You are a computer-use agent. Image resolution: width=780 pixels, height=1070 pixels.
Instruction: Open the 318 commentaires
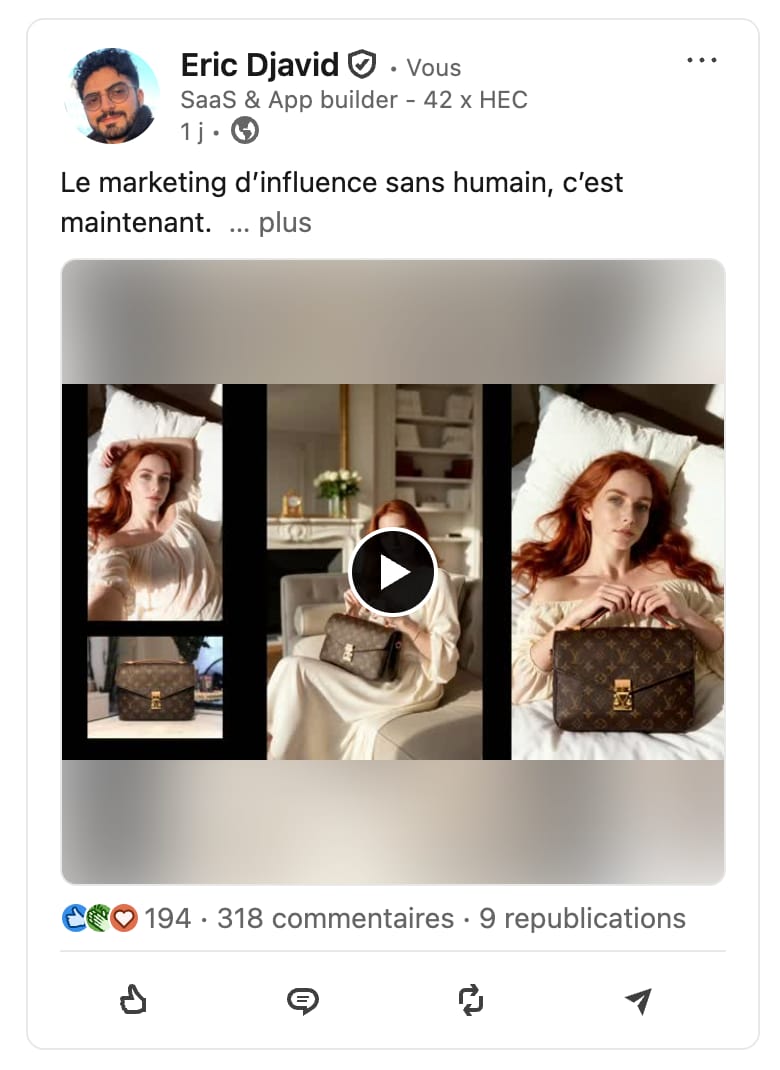(x=335, y=918)
